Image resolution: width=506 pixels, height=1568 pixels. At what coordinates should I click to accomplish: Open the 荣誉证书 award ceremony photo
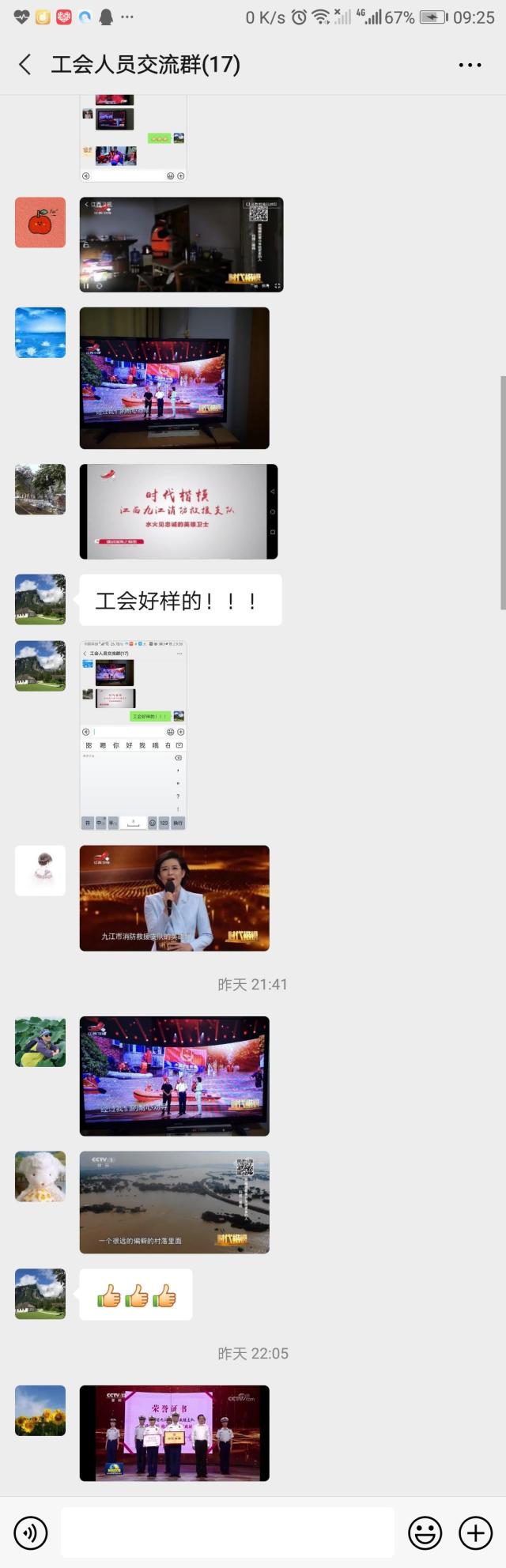174,1432
